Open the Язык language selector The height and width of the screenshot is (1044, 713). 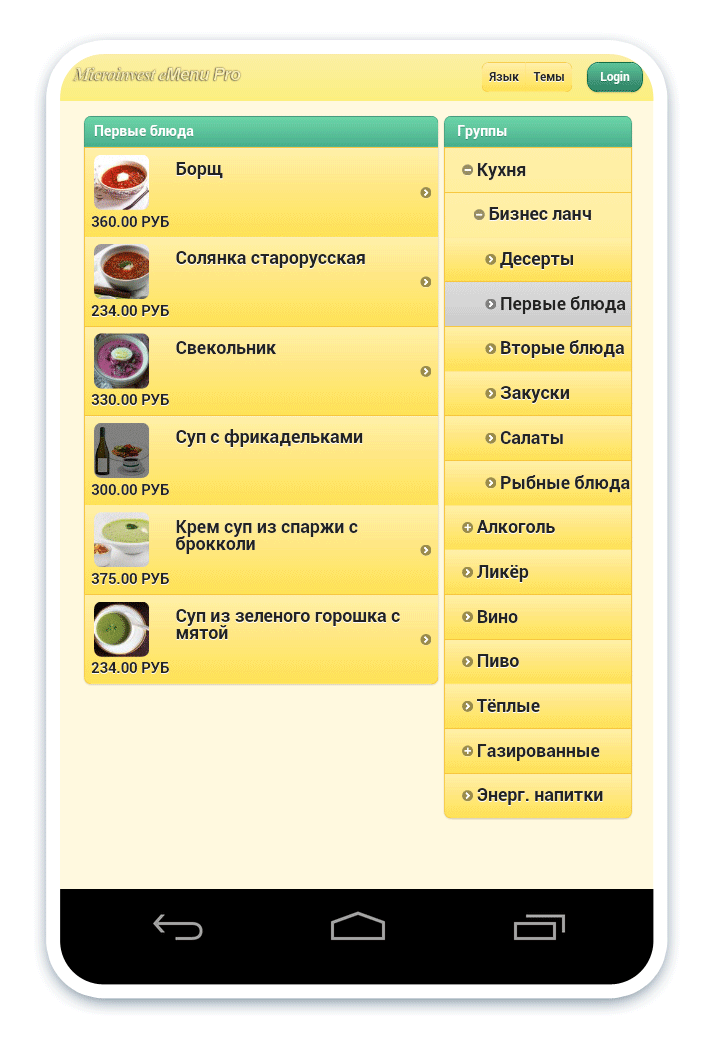point(503,77)
